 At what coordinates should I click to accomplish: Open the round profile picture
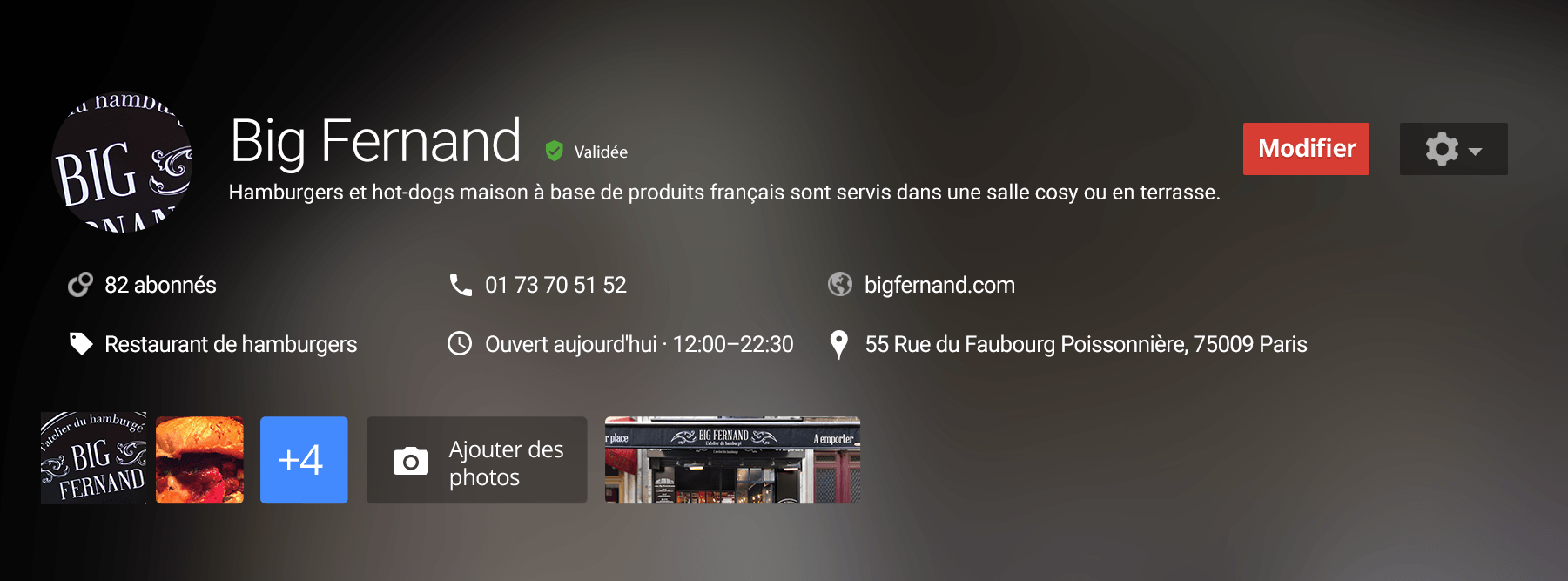[122, 163]
